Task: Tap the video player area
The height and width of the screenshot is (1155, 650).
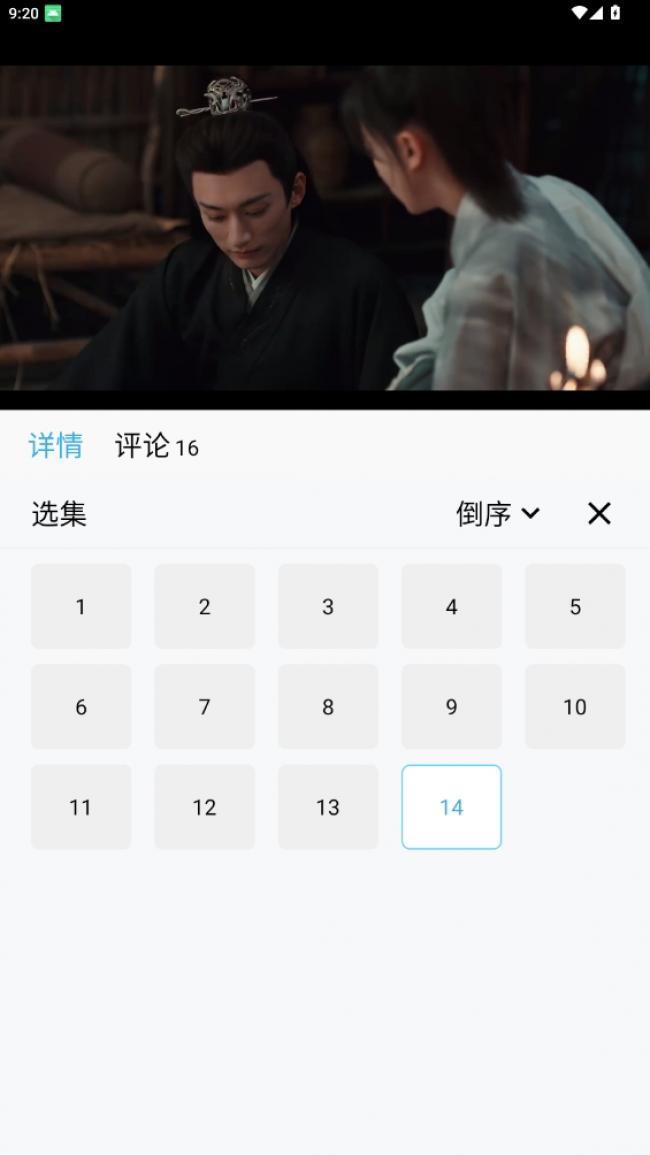Action: coord(325,228)
